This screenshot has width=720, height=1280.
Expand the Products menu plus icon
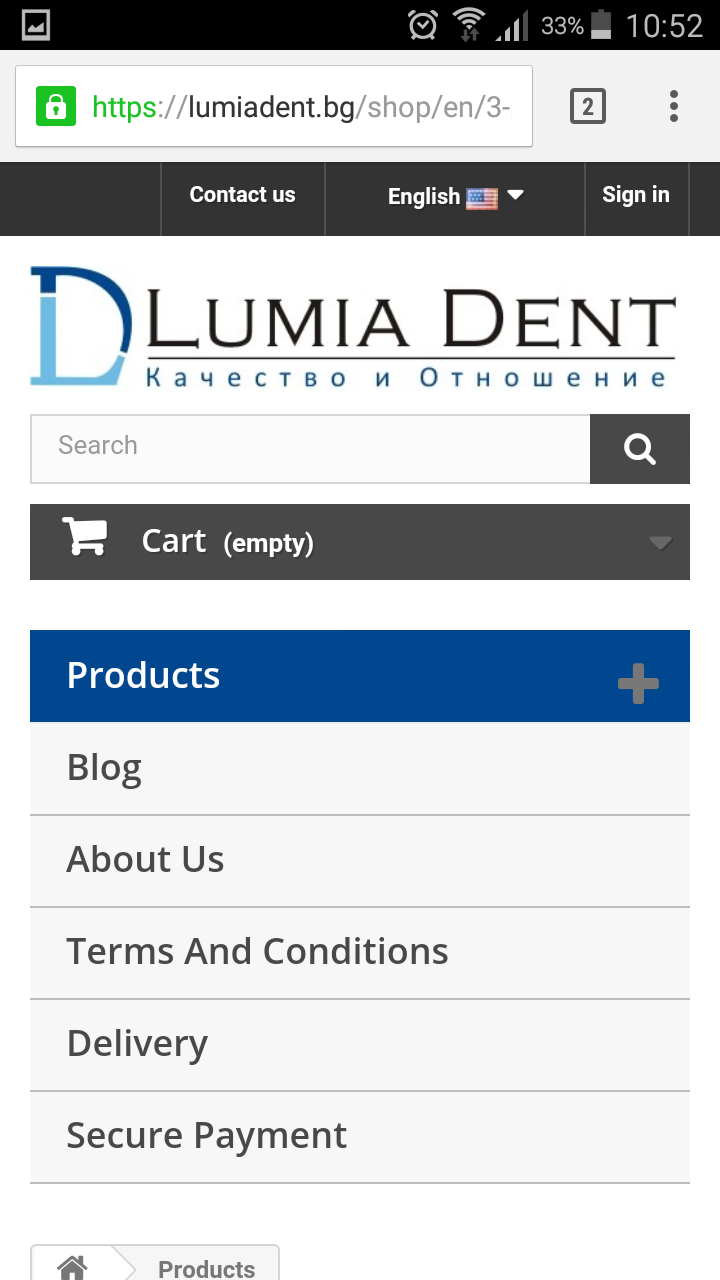pos(638,684)
